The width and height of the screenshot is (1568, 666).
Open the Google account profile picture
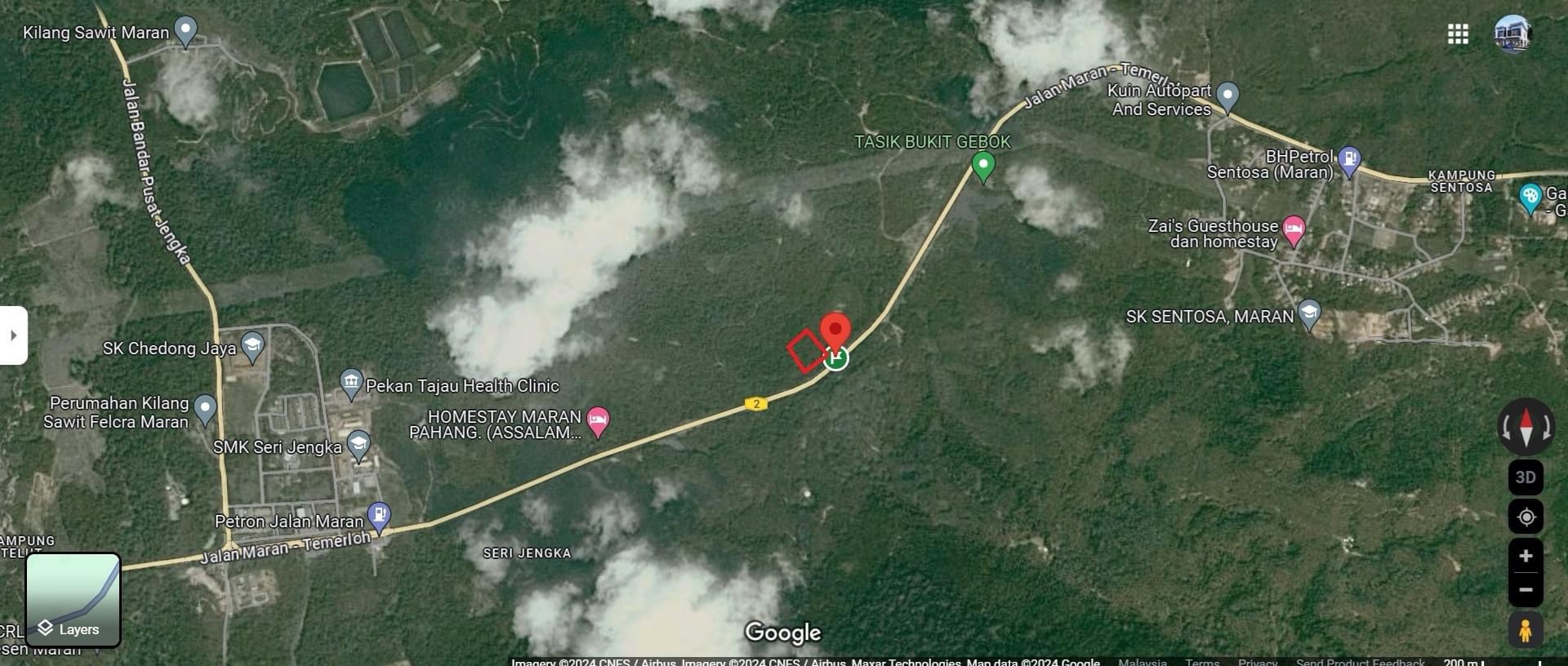click(1512, 33)
